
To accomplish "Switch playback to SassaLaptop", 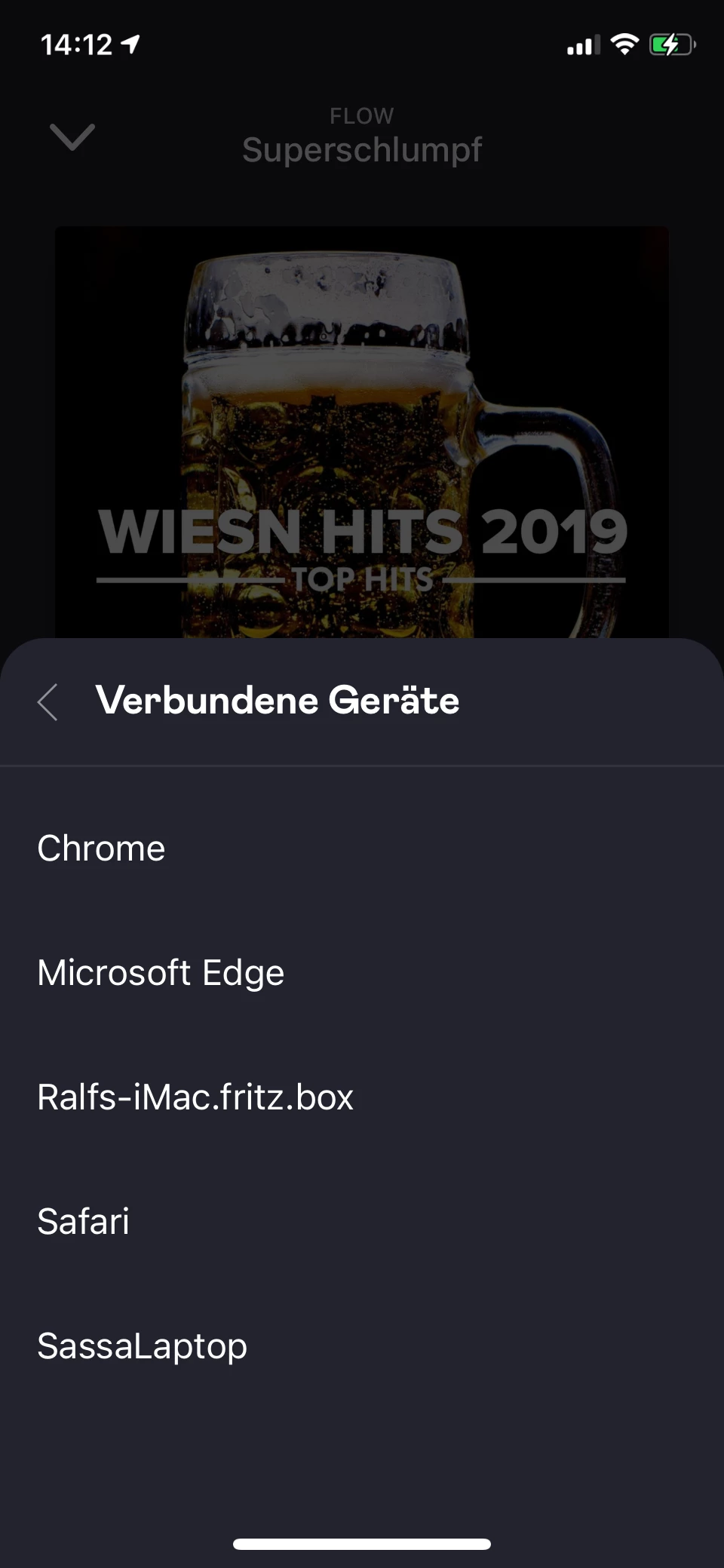I will tap(143, 1346).
